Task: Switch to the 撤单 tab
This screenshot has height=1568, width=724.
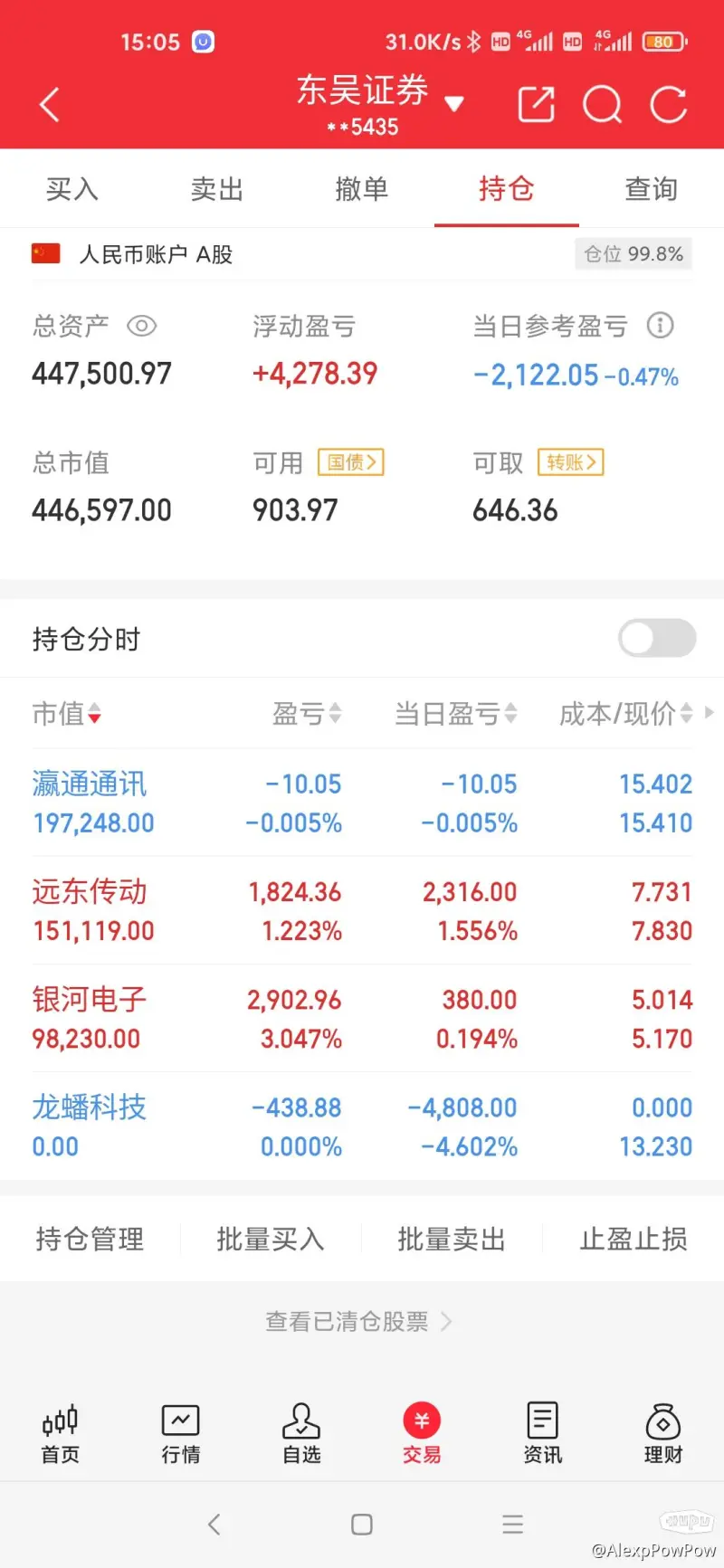Action: (362, 189)
